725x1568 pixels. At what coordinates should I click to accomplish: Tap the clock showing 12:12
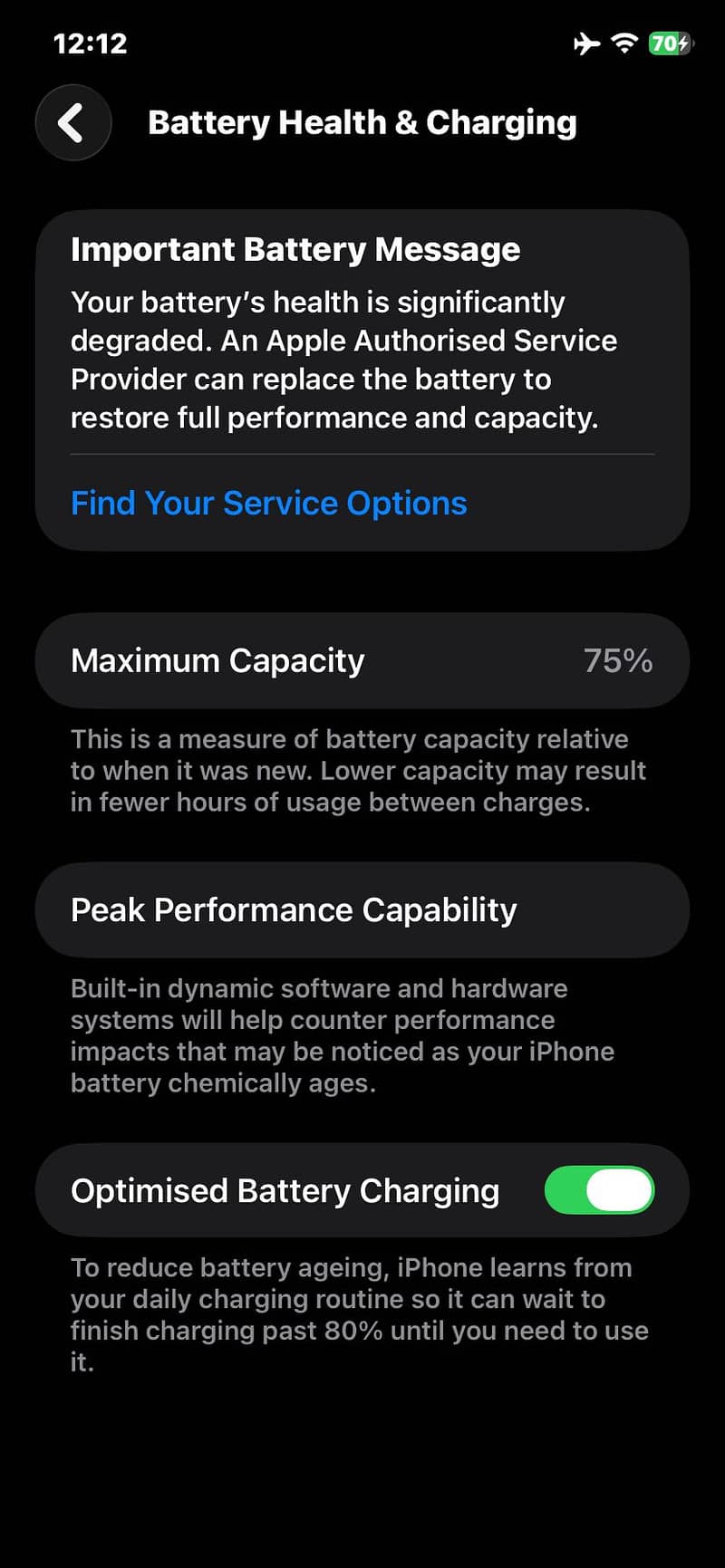click(91, 43)
